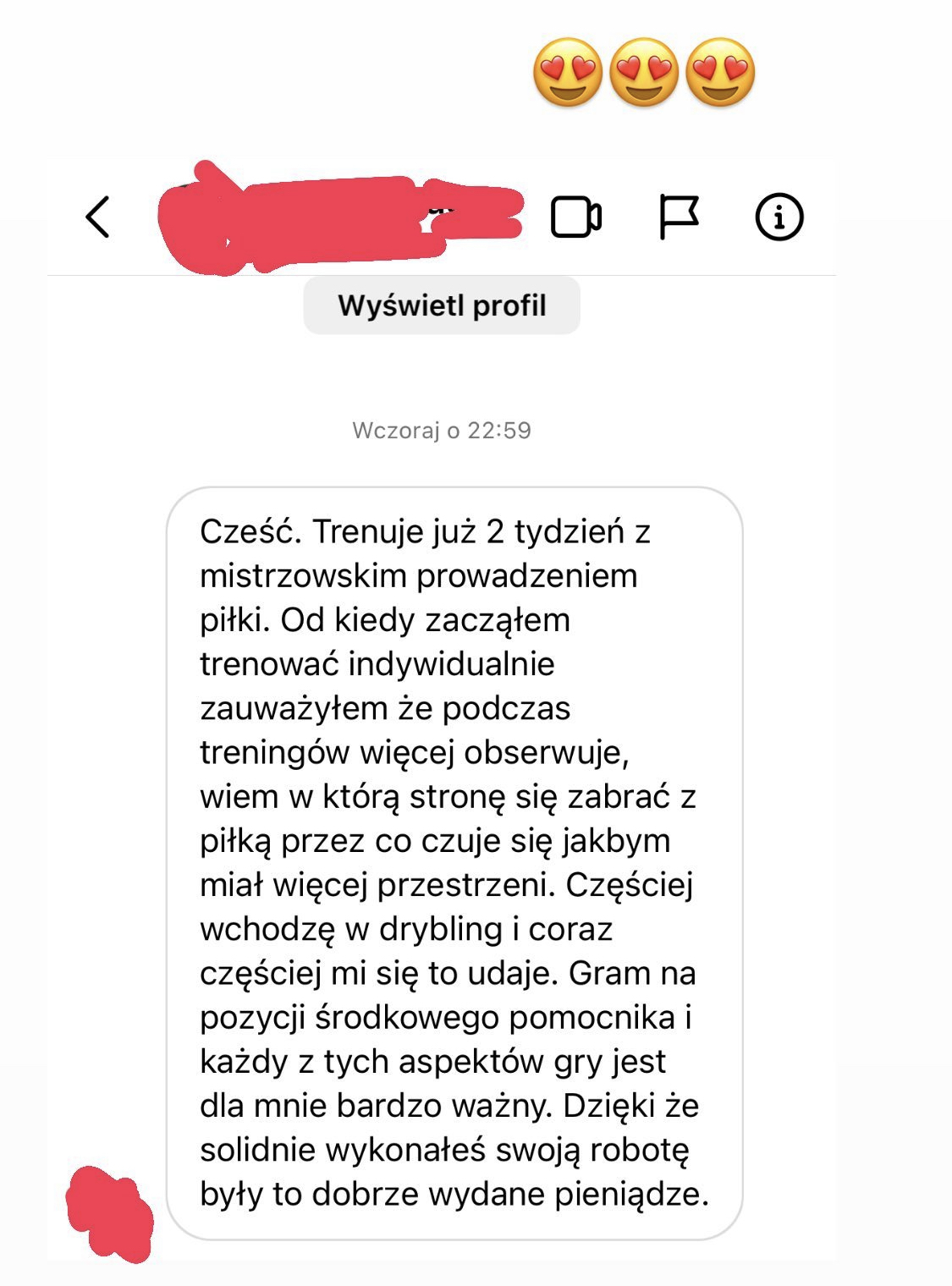Open conversation info details
The width and height of the screenshot is (952, 1286).
click(779, 217)
